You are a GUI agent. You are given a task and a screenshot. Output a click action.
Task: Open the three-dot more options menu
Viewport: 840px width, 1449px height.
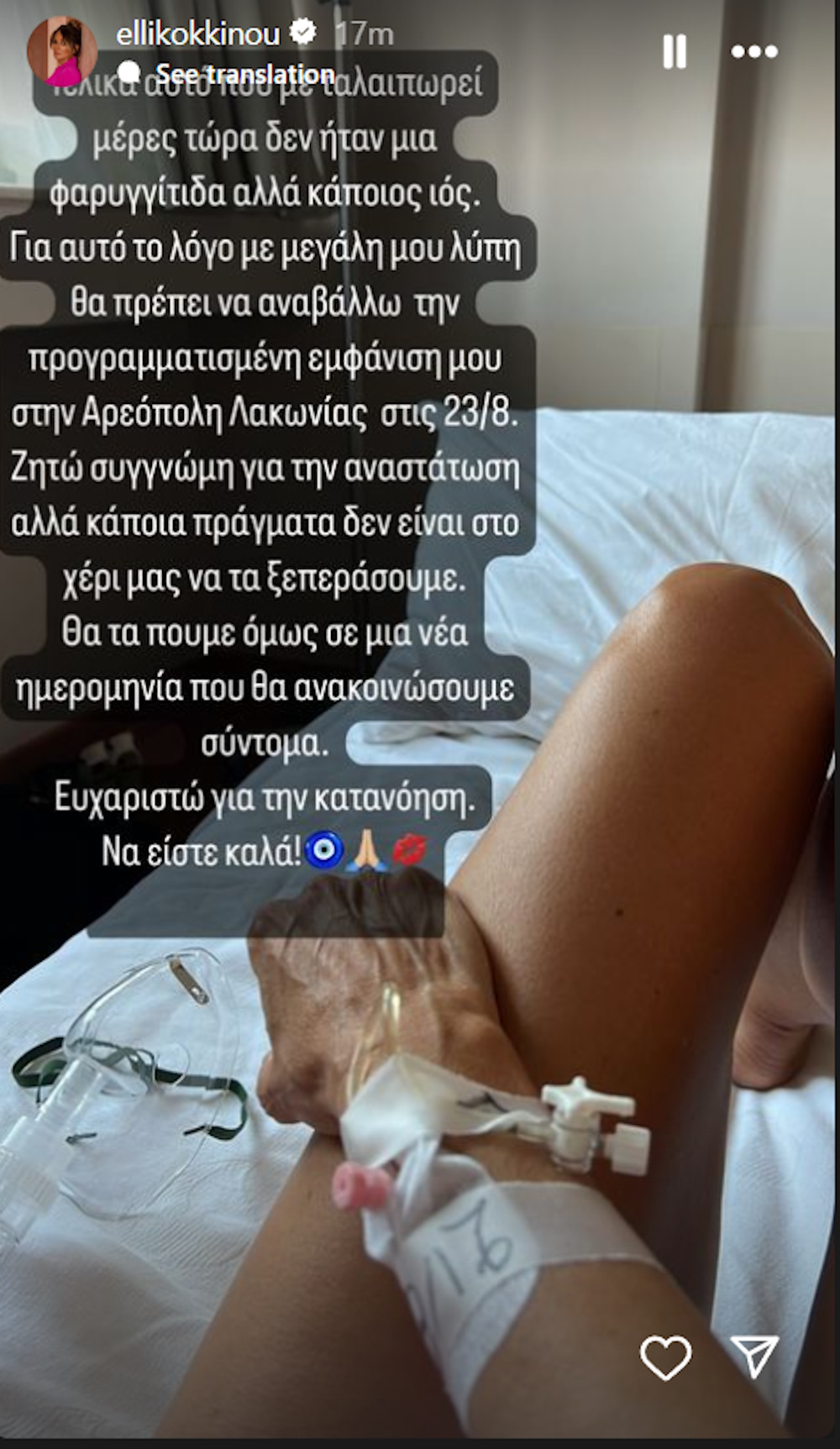pos(753,51)
